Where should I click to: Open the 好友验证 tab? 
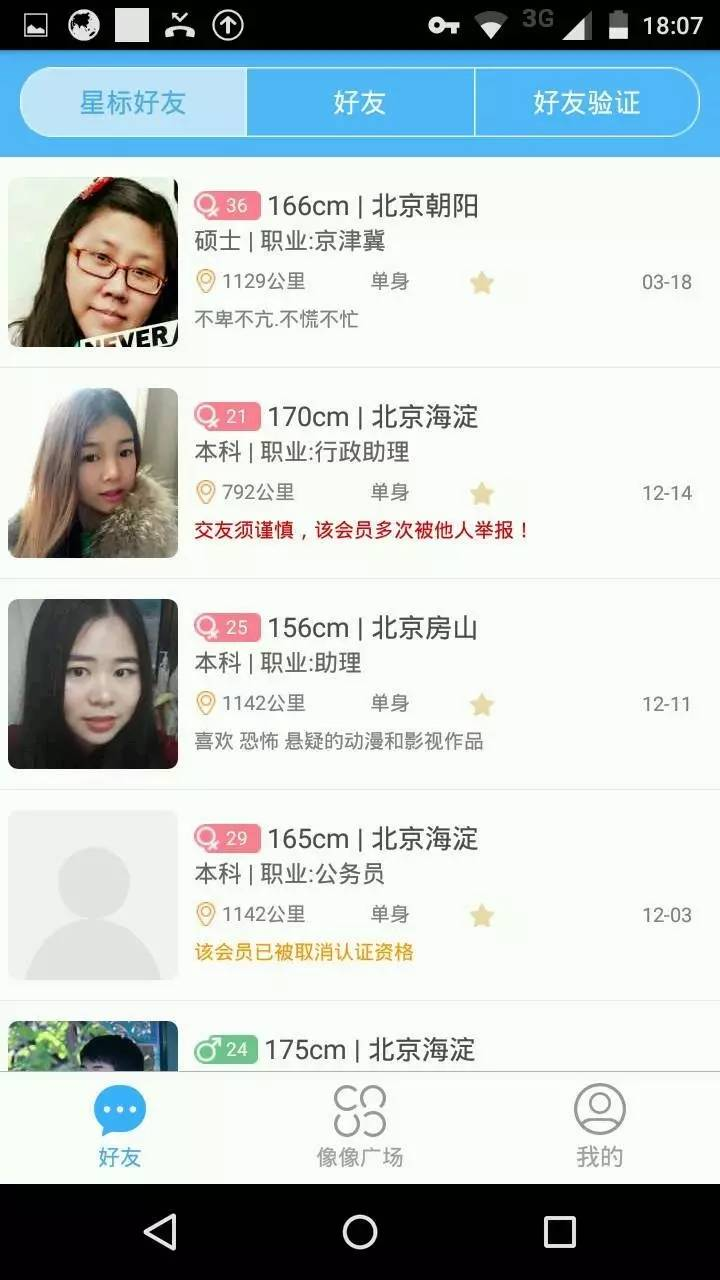pos(586,102)
